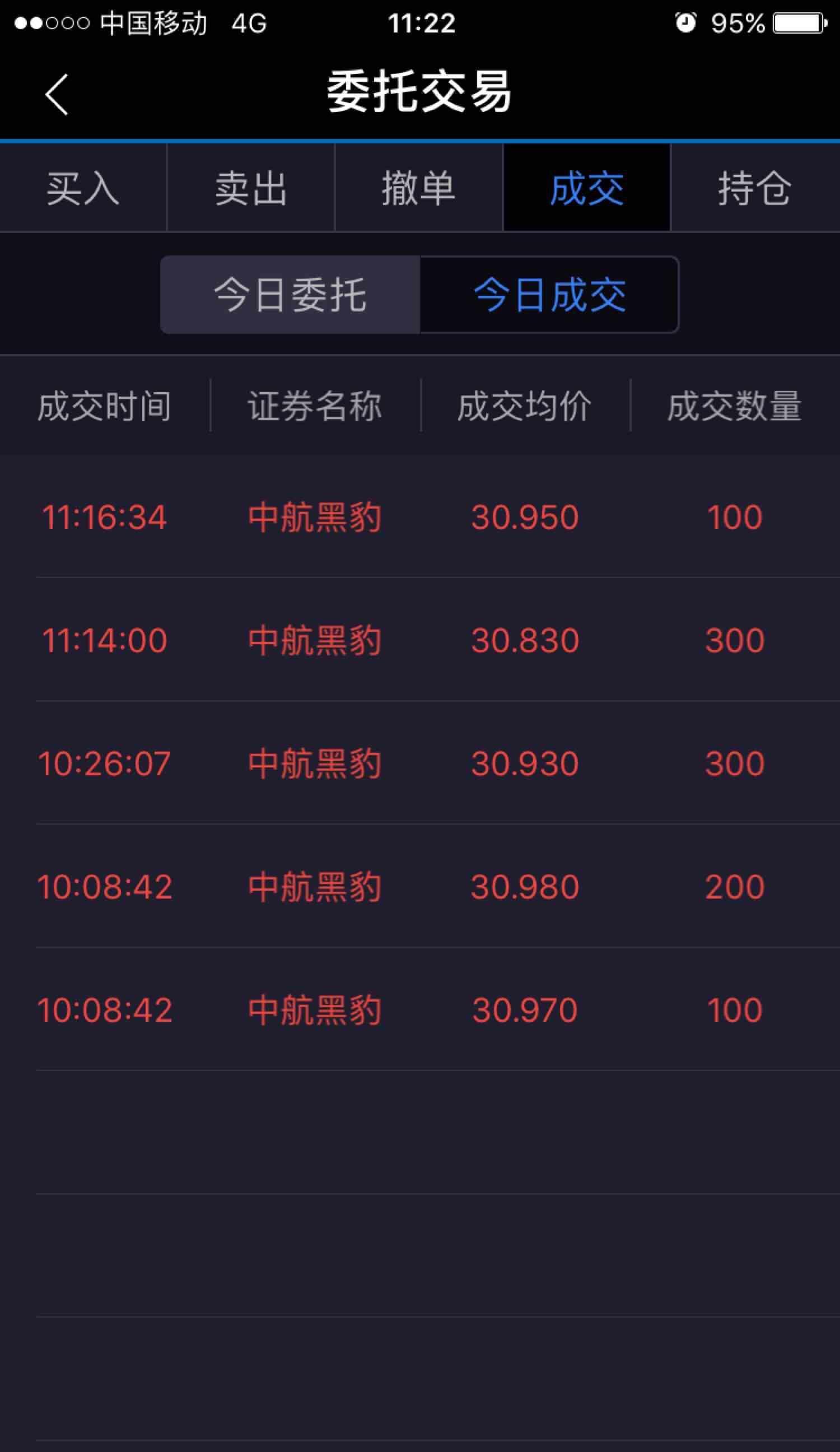
Task: Open the 持仓 tab
Action: (755, 188)
